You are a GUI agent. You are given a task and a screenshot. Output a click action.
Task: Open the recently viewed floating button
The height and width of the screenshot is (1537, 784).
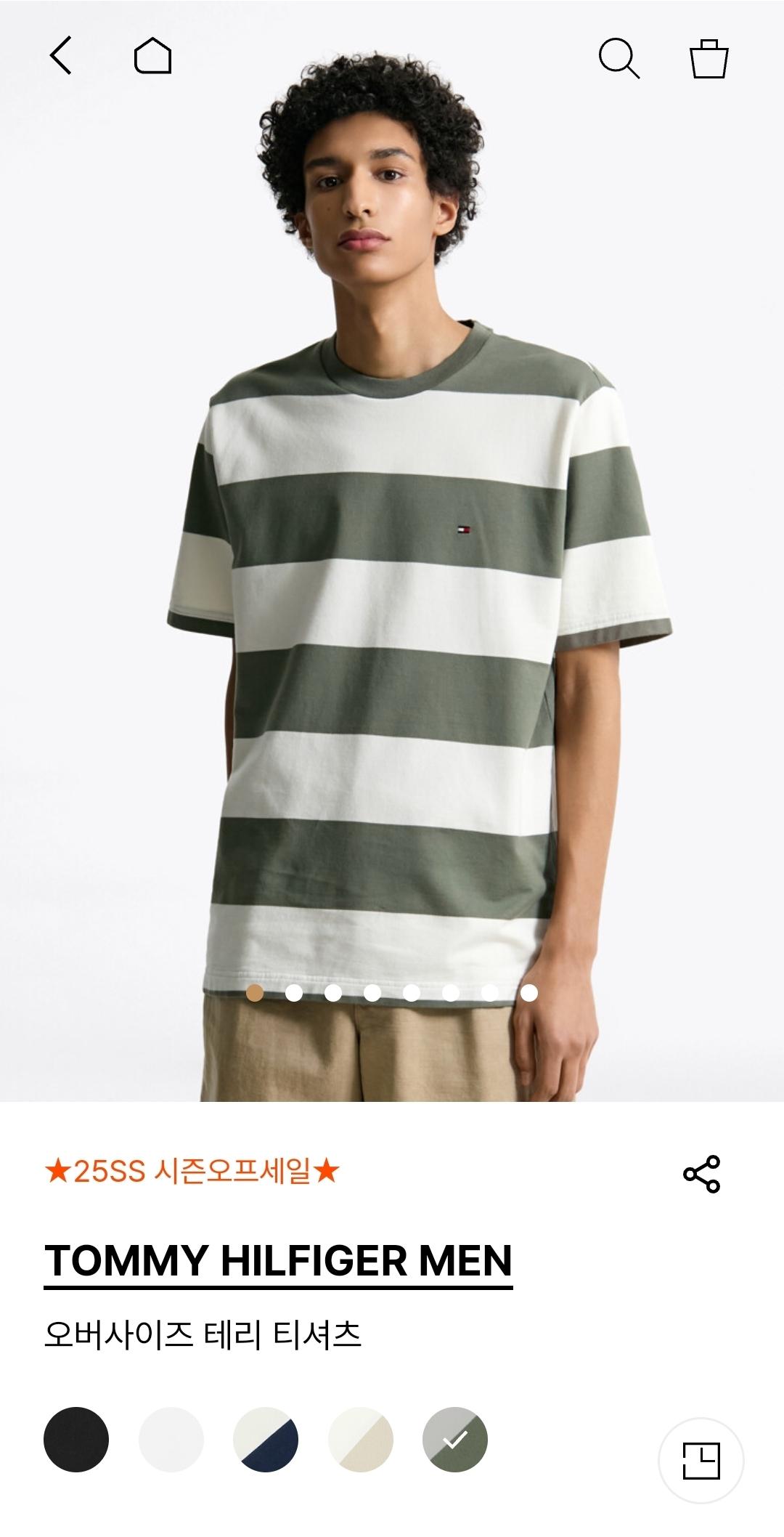(701, 1460)
